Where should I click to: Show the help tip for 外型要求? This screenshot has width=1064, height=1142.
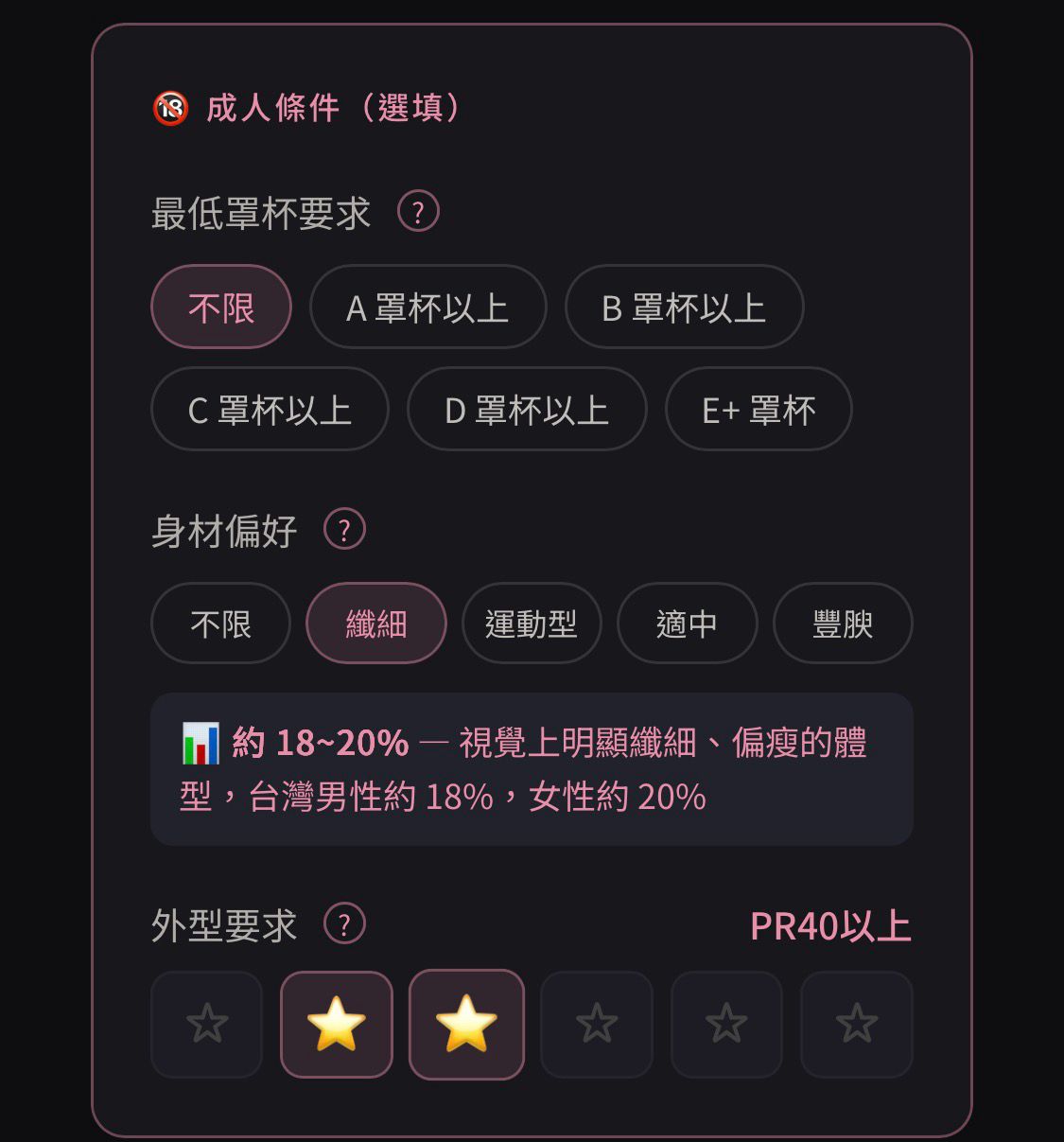point(344,924)
